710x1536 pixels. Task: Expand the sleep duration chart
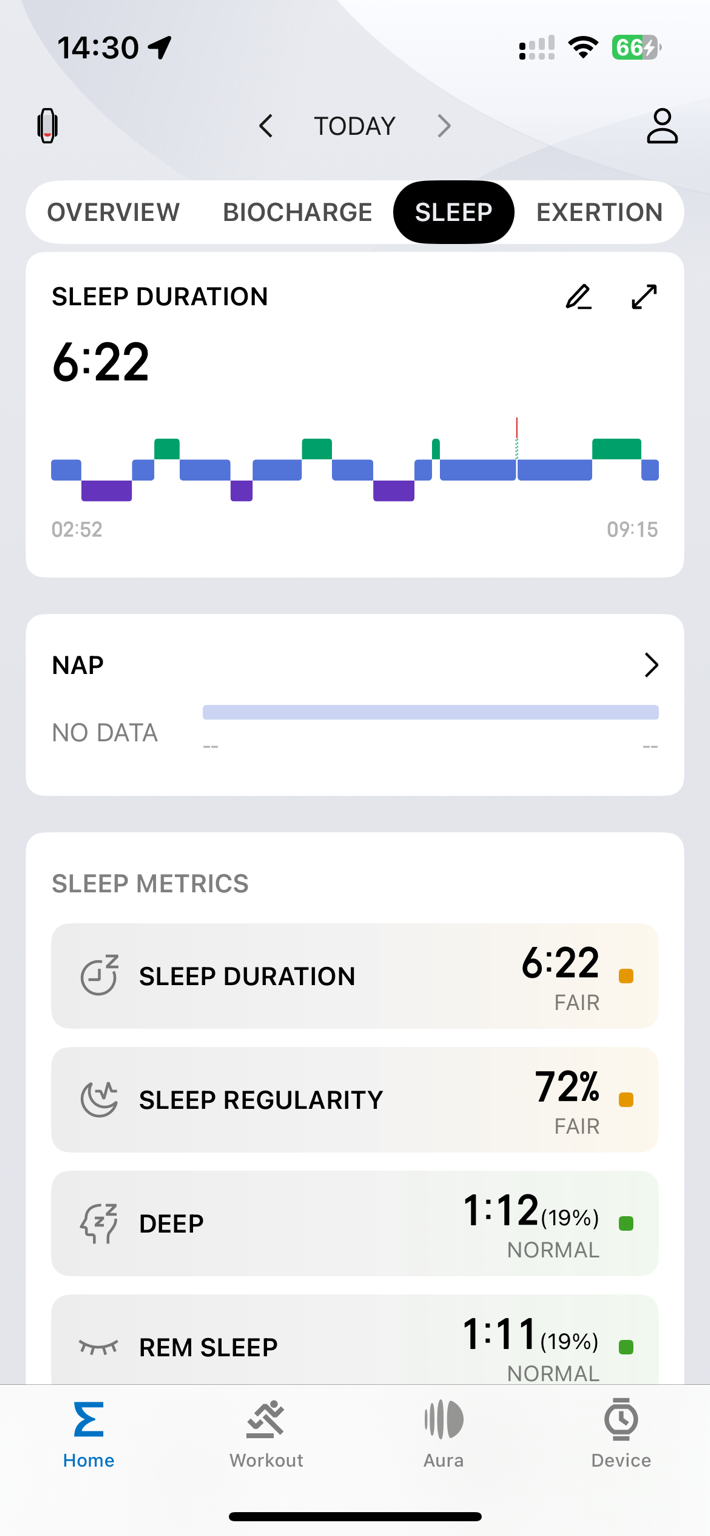[x=644, y=297]
